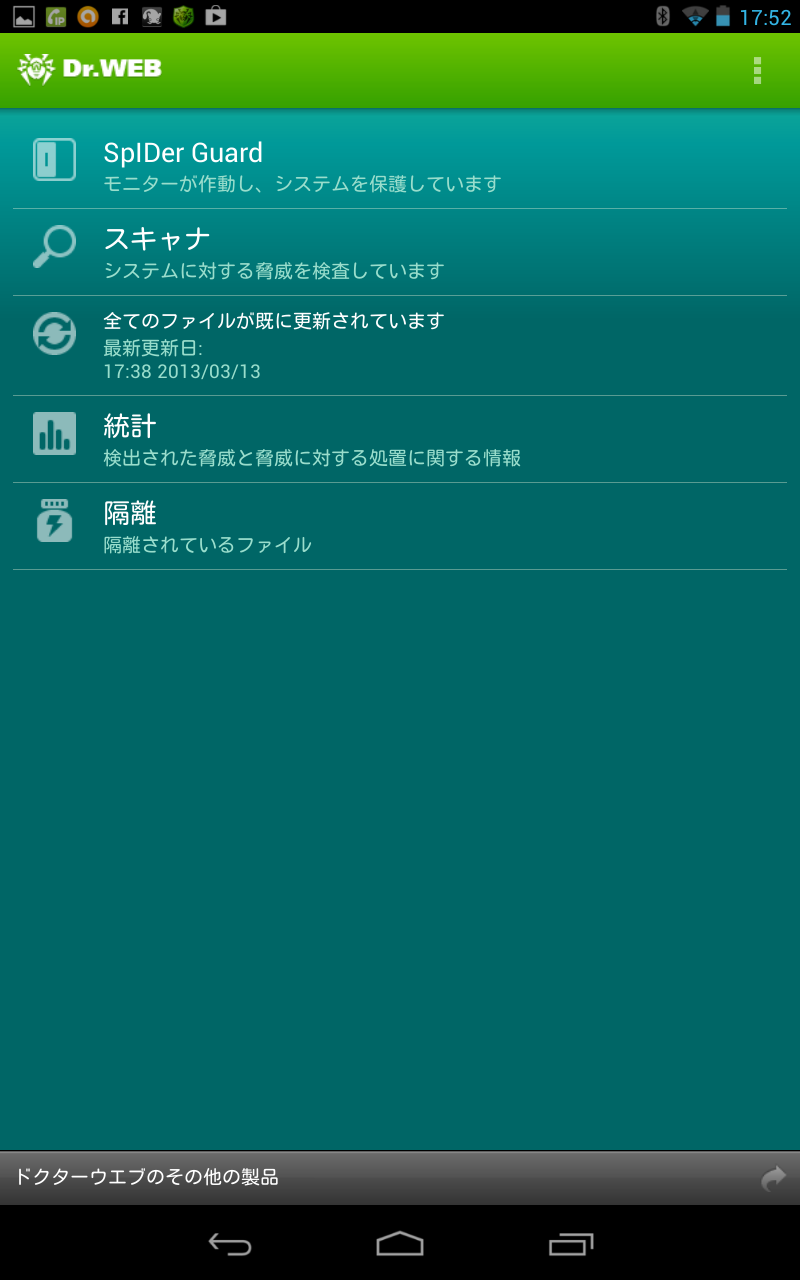Go to the home screen
The height and width of the screenshot is (1280, 800).
(x=400, y=1243)
